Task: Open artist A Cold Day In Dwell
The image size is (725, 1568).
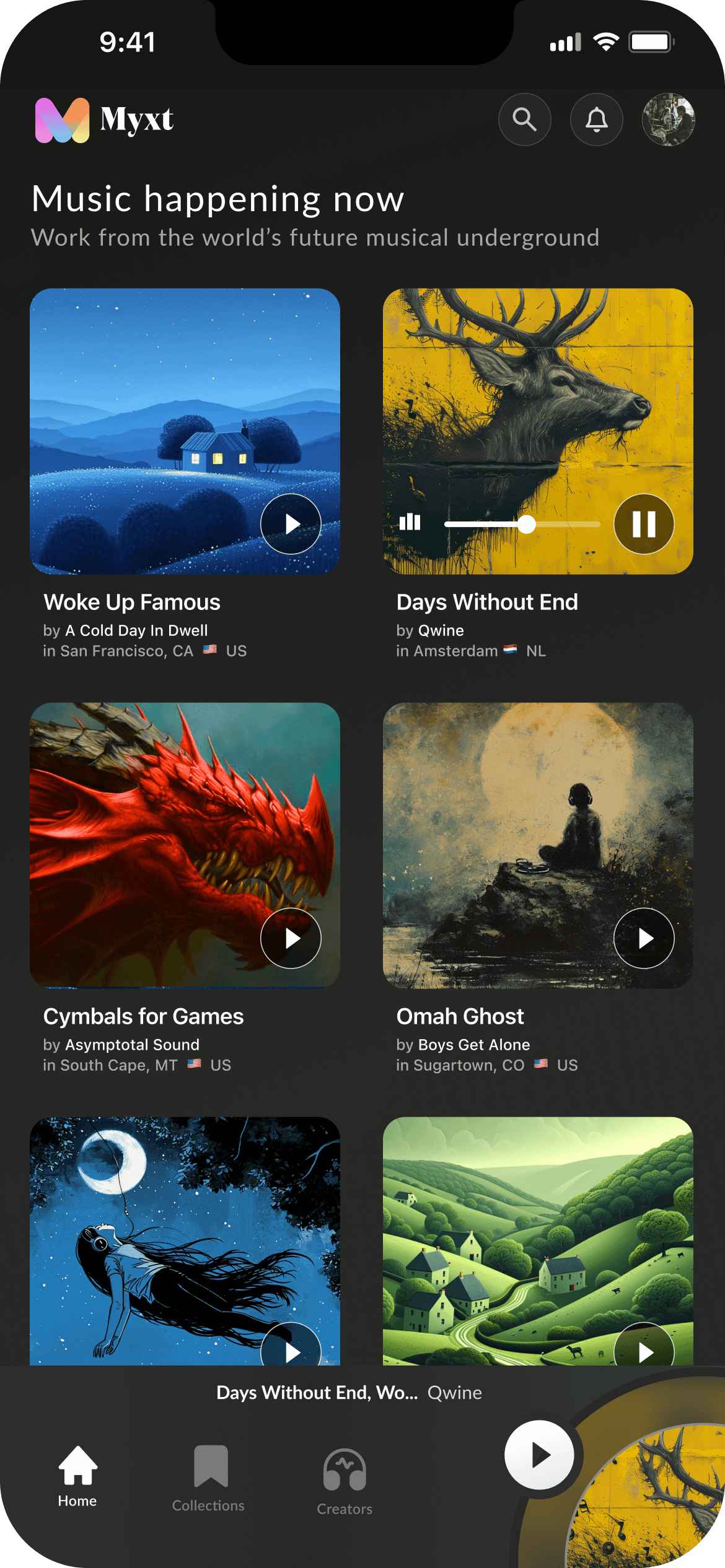Action: coord(137,630)
